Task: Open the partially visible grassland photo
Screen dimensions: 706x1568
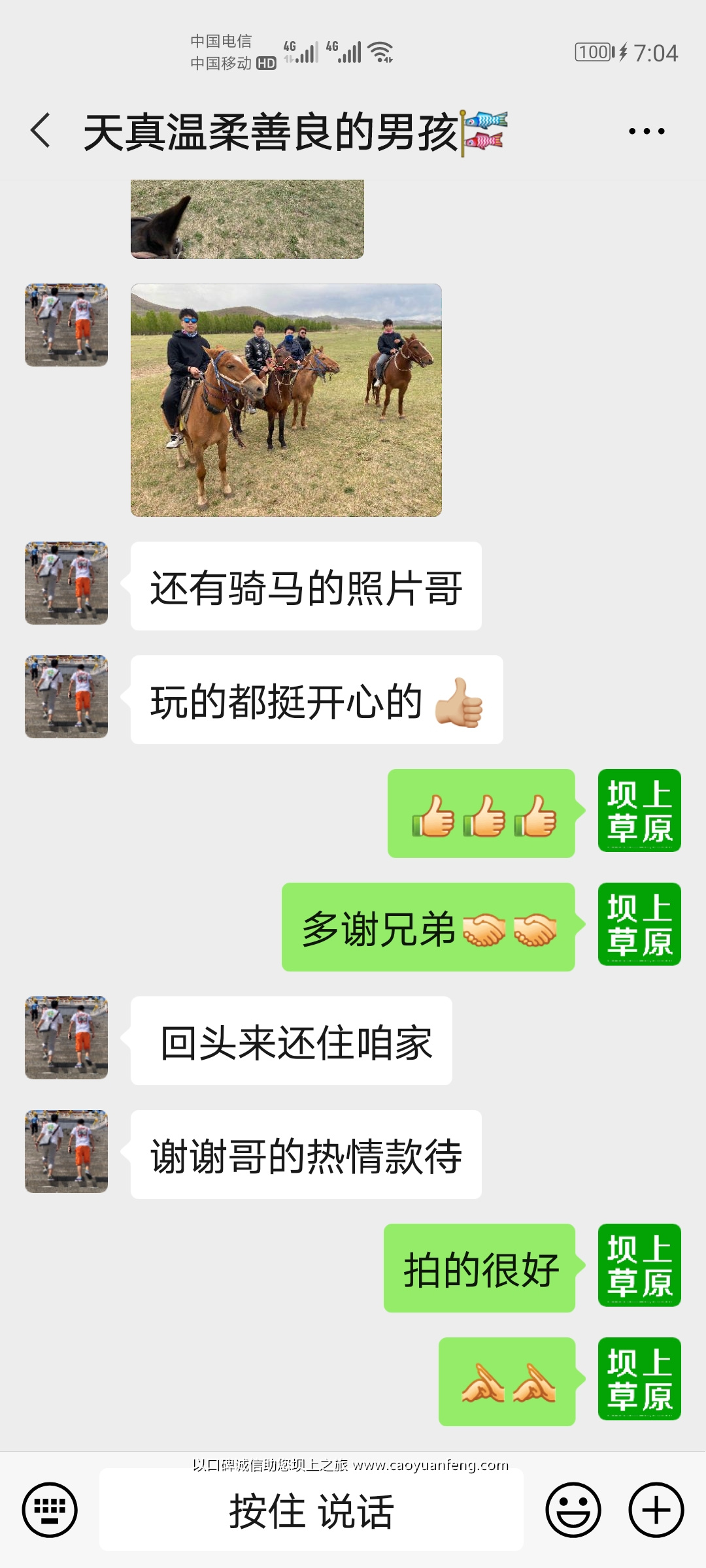Action: pos(247,219)
